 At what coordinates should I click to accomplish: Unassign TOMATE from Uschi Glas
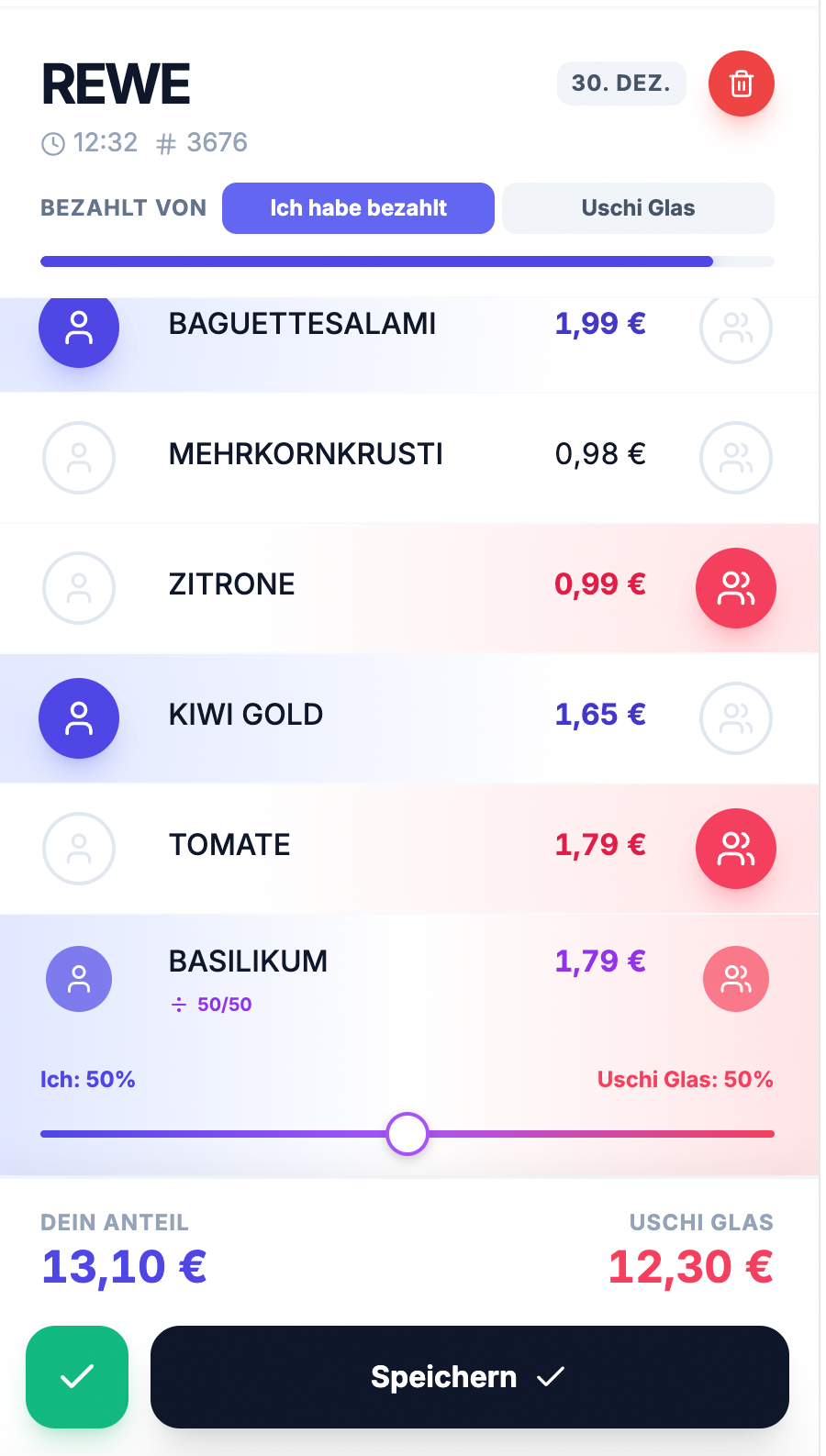[x=735, y=849]
